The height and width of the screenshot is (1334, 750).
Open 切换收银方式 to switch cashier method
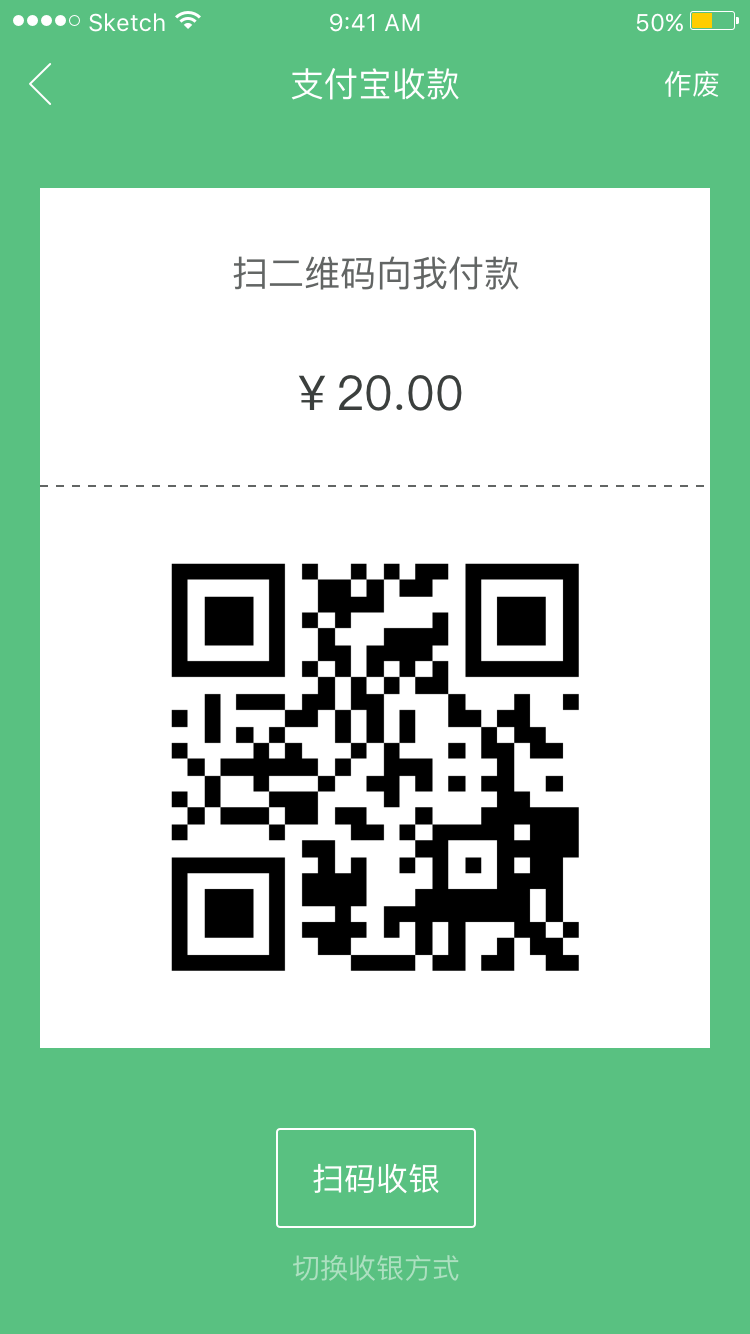coord(376,1269)
